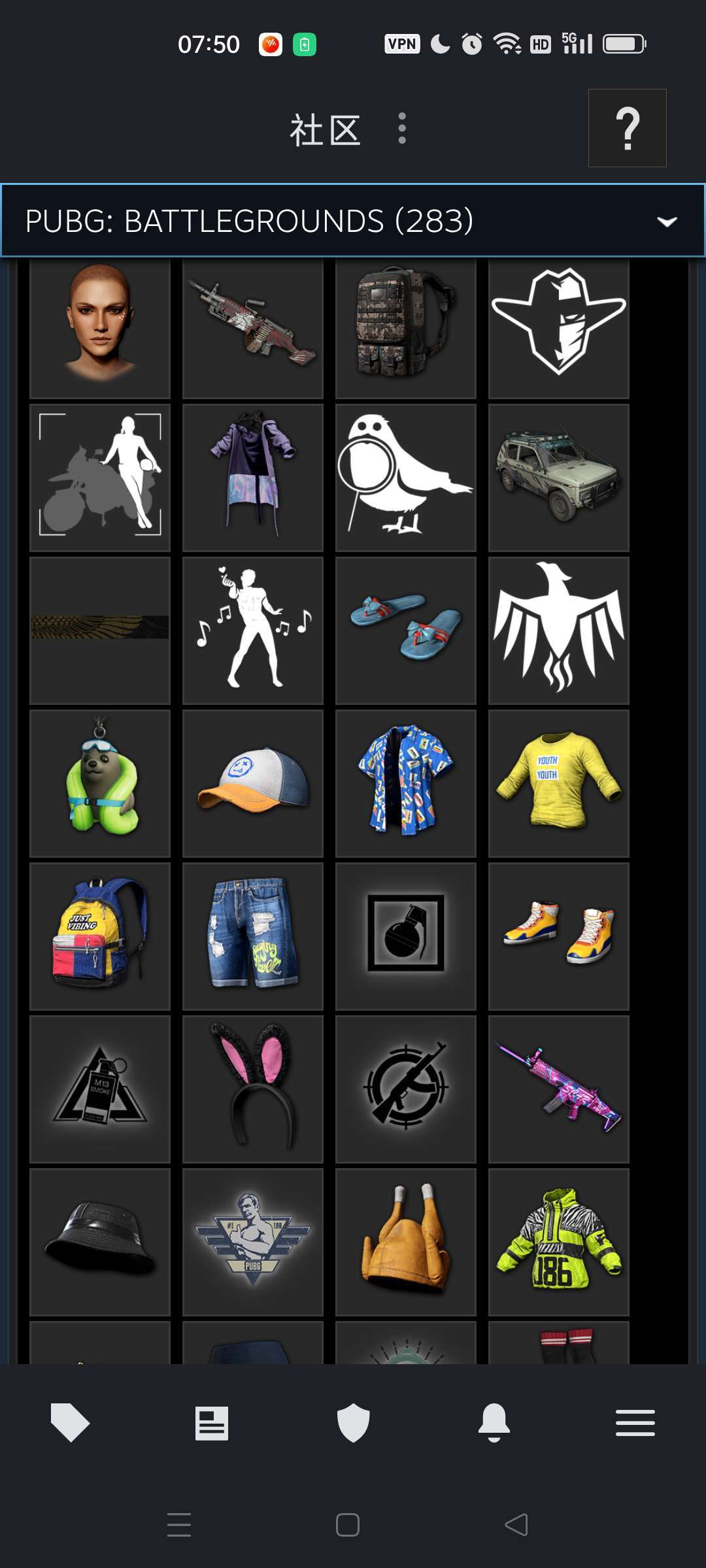Switch to the news feed tab
706x1568 pixels.
[x=212, y=1423]
